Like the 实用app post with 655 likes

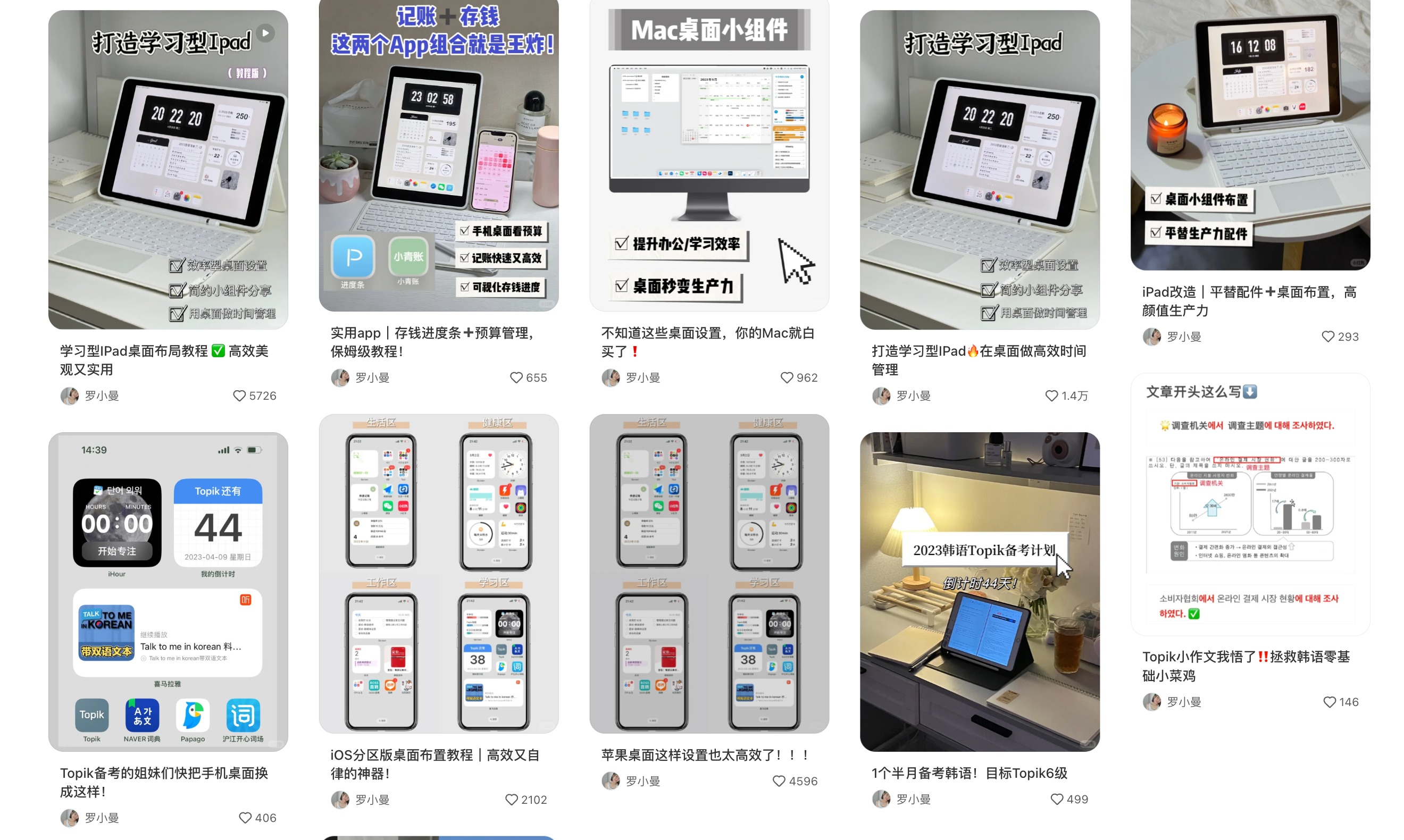(x=516, y=377)
